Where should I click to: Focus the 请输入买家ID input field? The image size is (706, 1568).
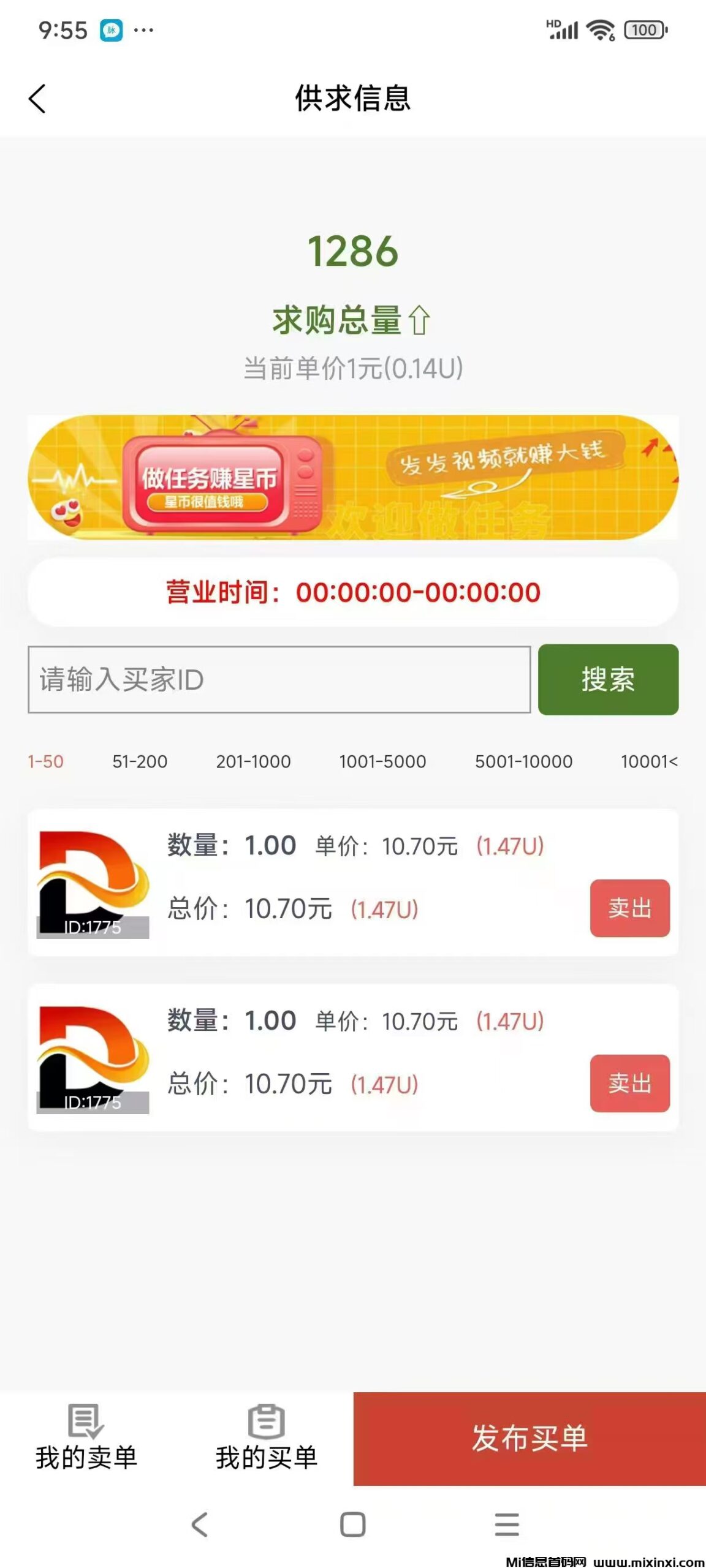tap(279, 679)
